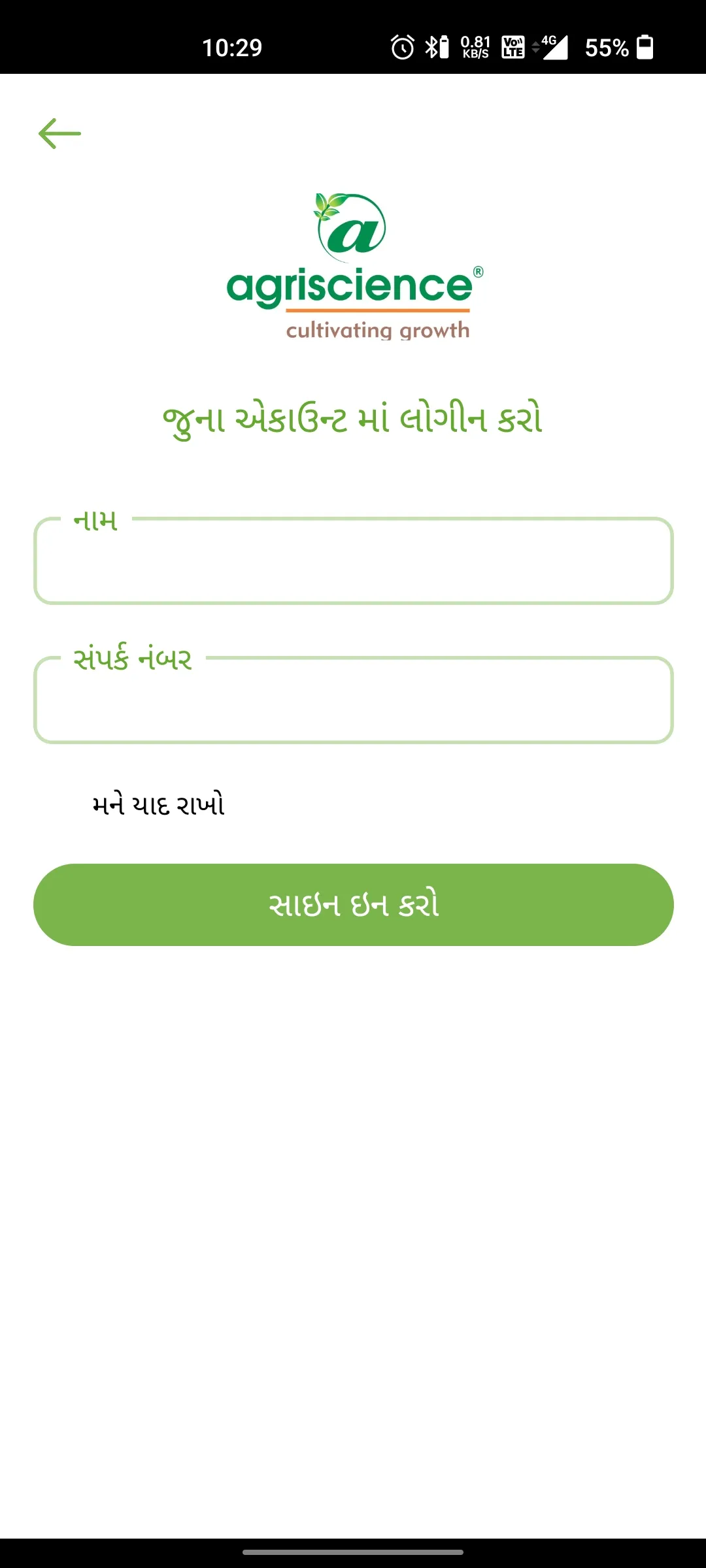Screen dimensions: 706x1568
Task: Tap the alarm clock status bar icon
Action: point(403,46)
